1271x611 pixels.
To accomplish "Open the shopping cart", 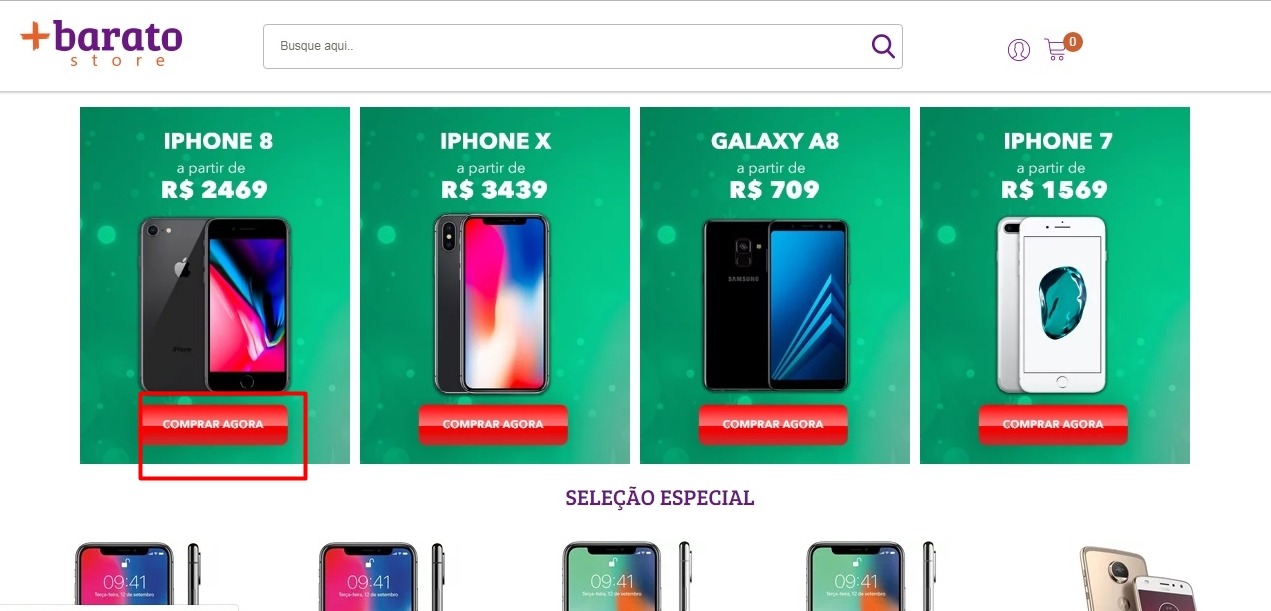I will pos(1056,49).
